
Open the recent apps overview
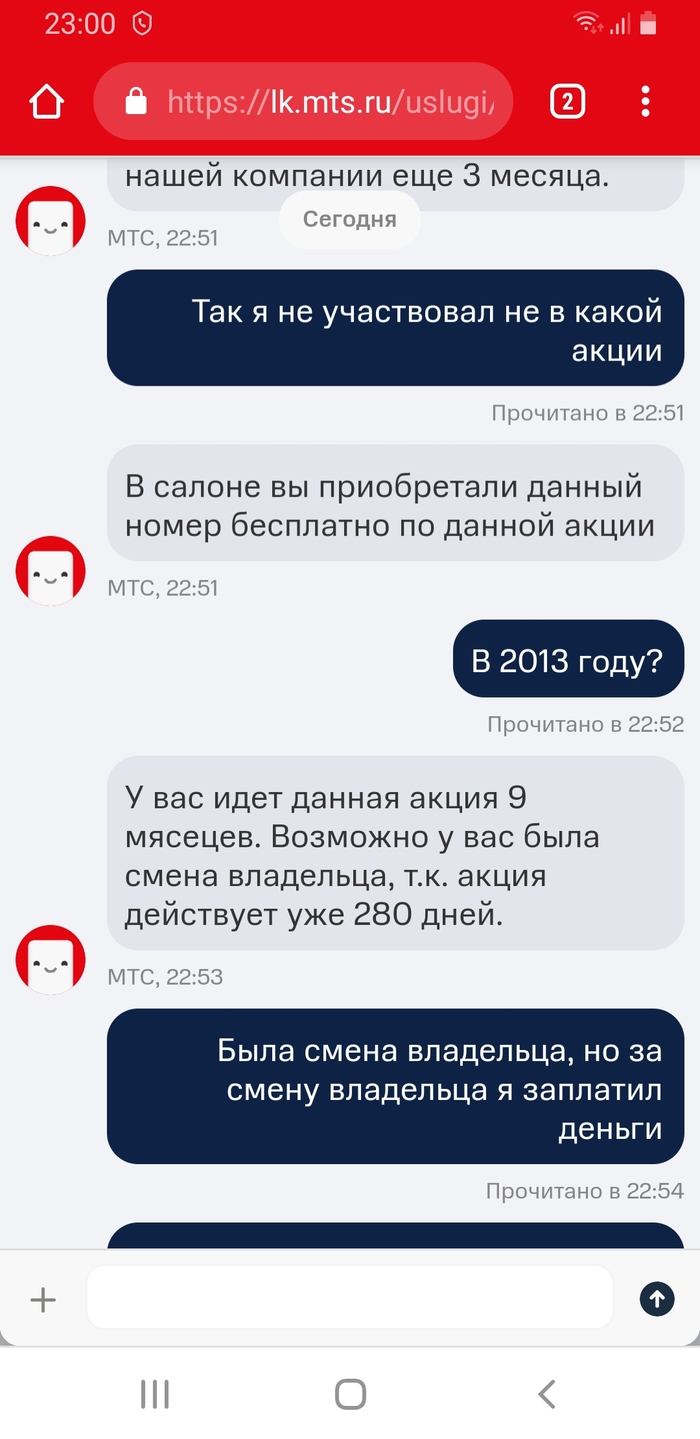click(154, 1394)
